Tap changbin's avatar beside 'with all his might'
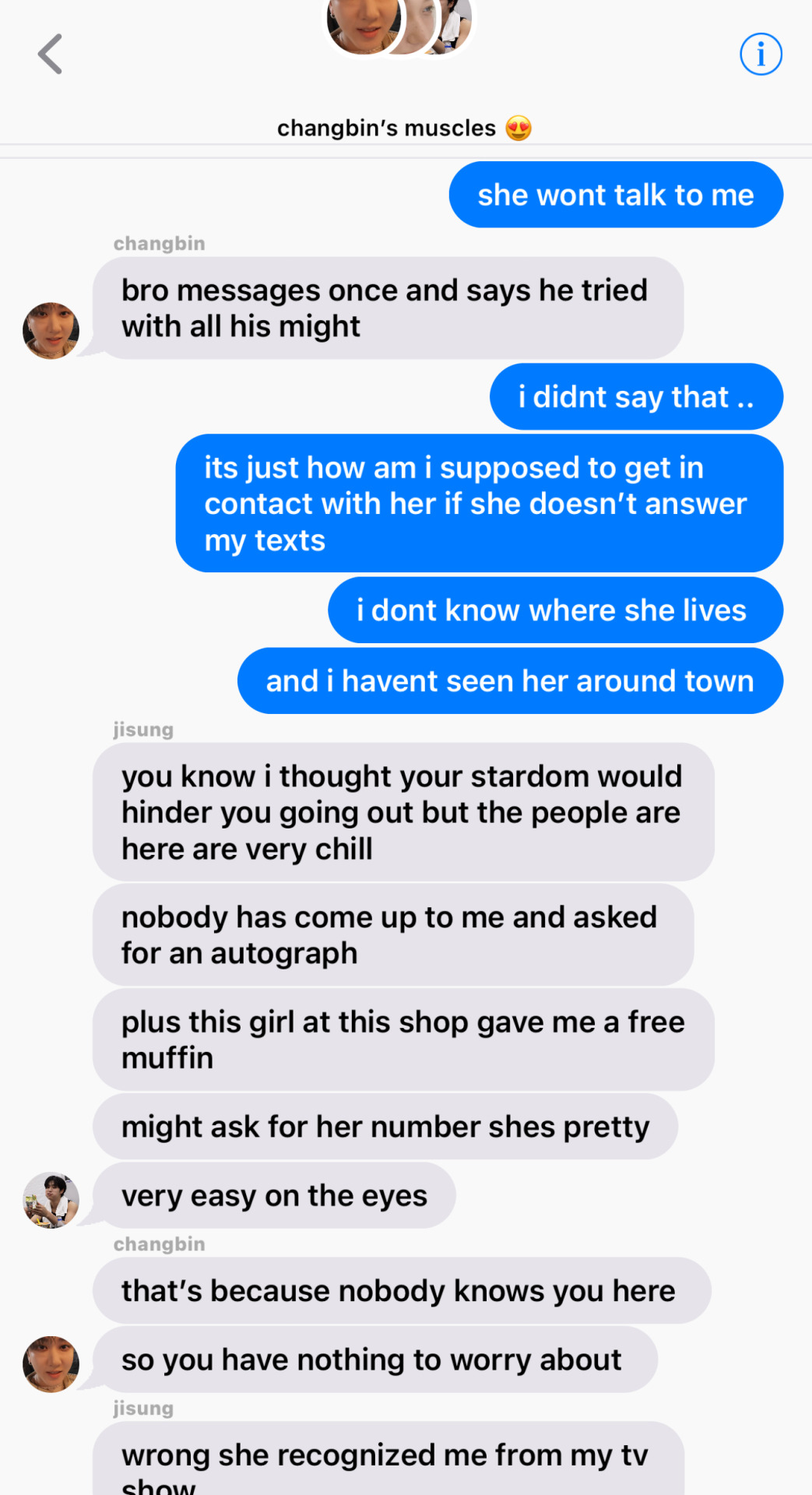Viewport: 812px width, 1495px height. (x=51, y=331)
